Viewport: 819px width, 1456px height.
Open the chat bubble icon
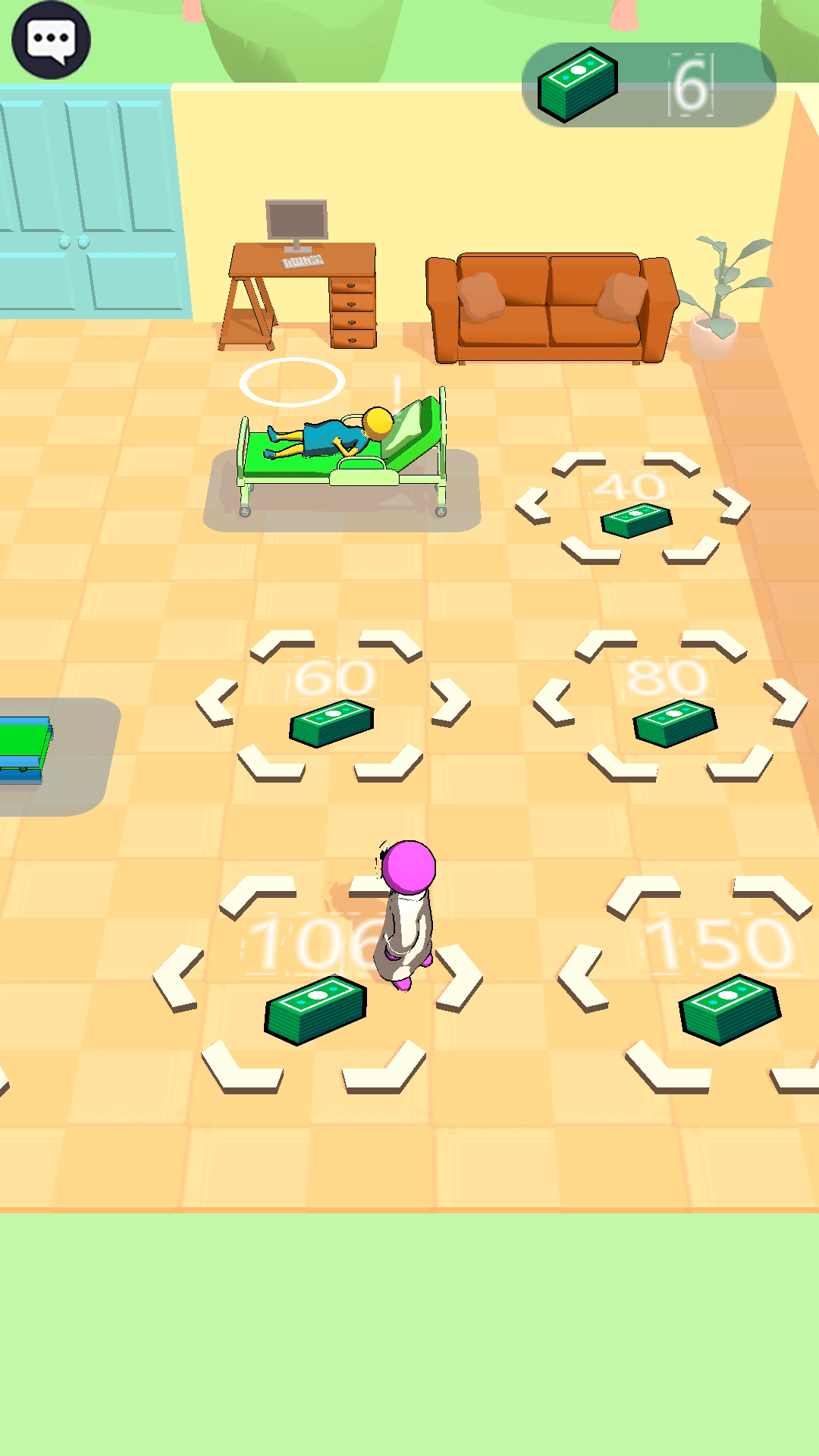[x=51, y=40]
